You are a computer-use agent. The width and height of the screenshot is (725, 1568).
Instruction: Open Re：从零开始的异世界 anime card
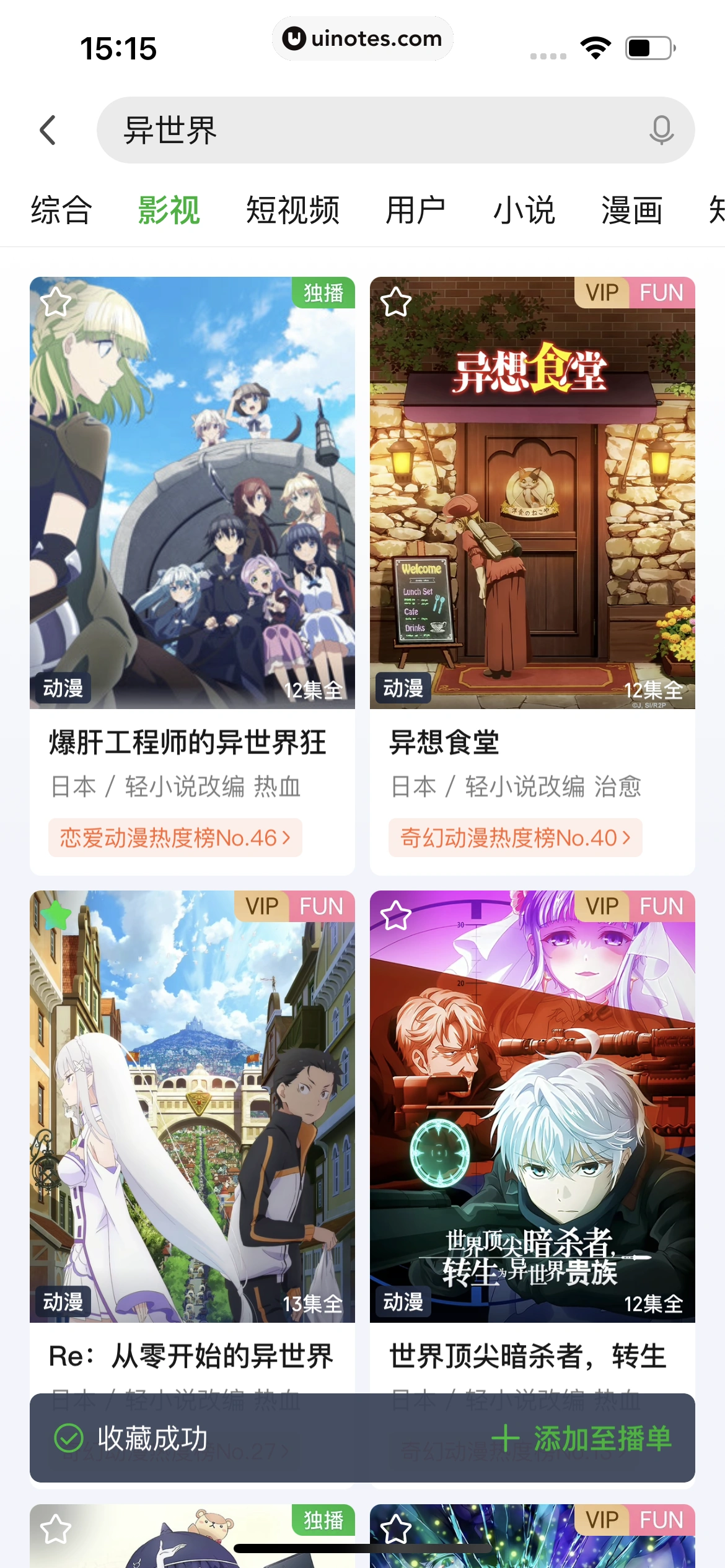tap(192, 1115)
